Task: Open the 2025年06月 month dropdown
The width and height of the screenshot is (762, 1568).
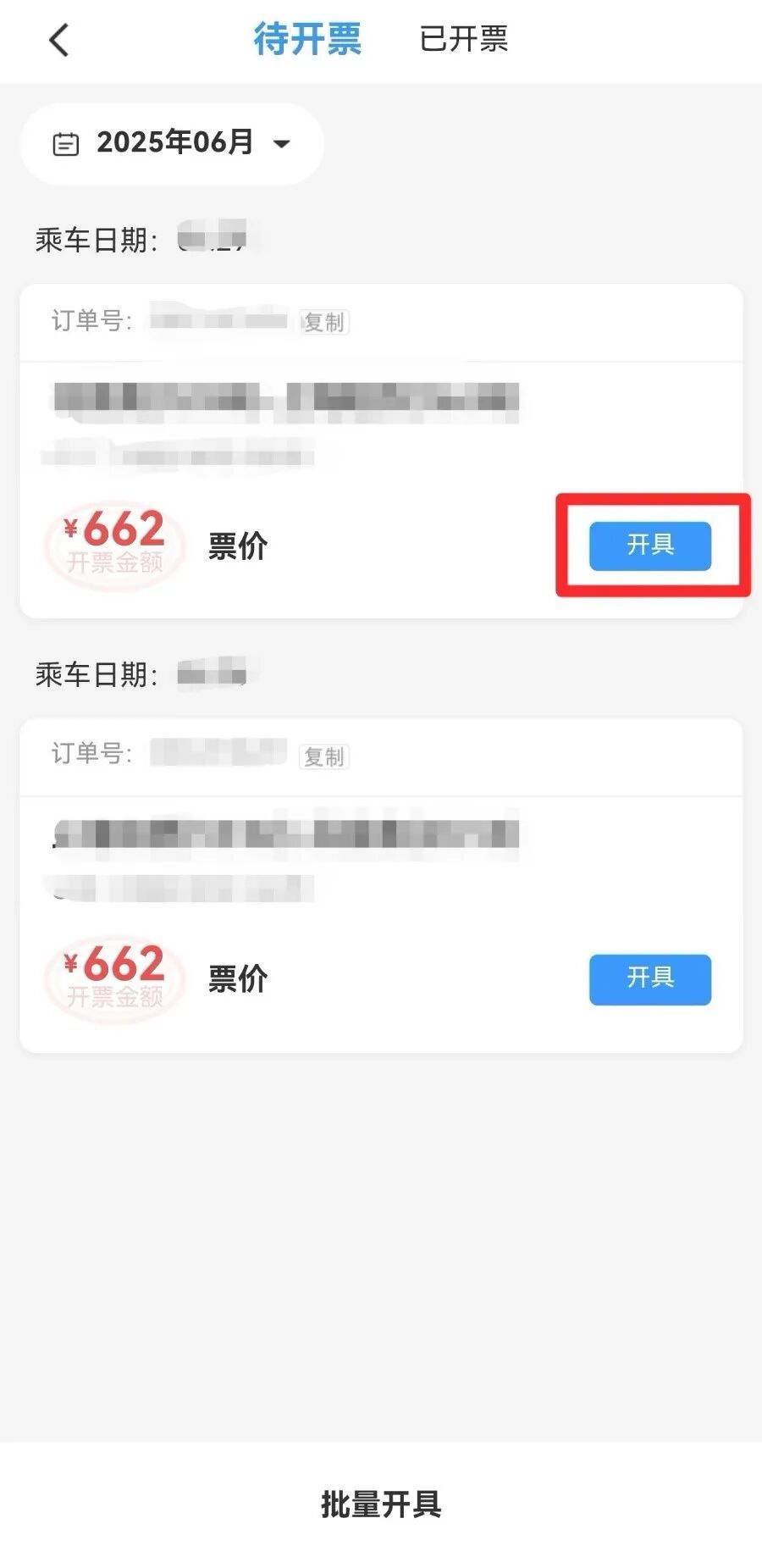Action: click(172, 143)
